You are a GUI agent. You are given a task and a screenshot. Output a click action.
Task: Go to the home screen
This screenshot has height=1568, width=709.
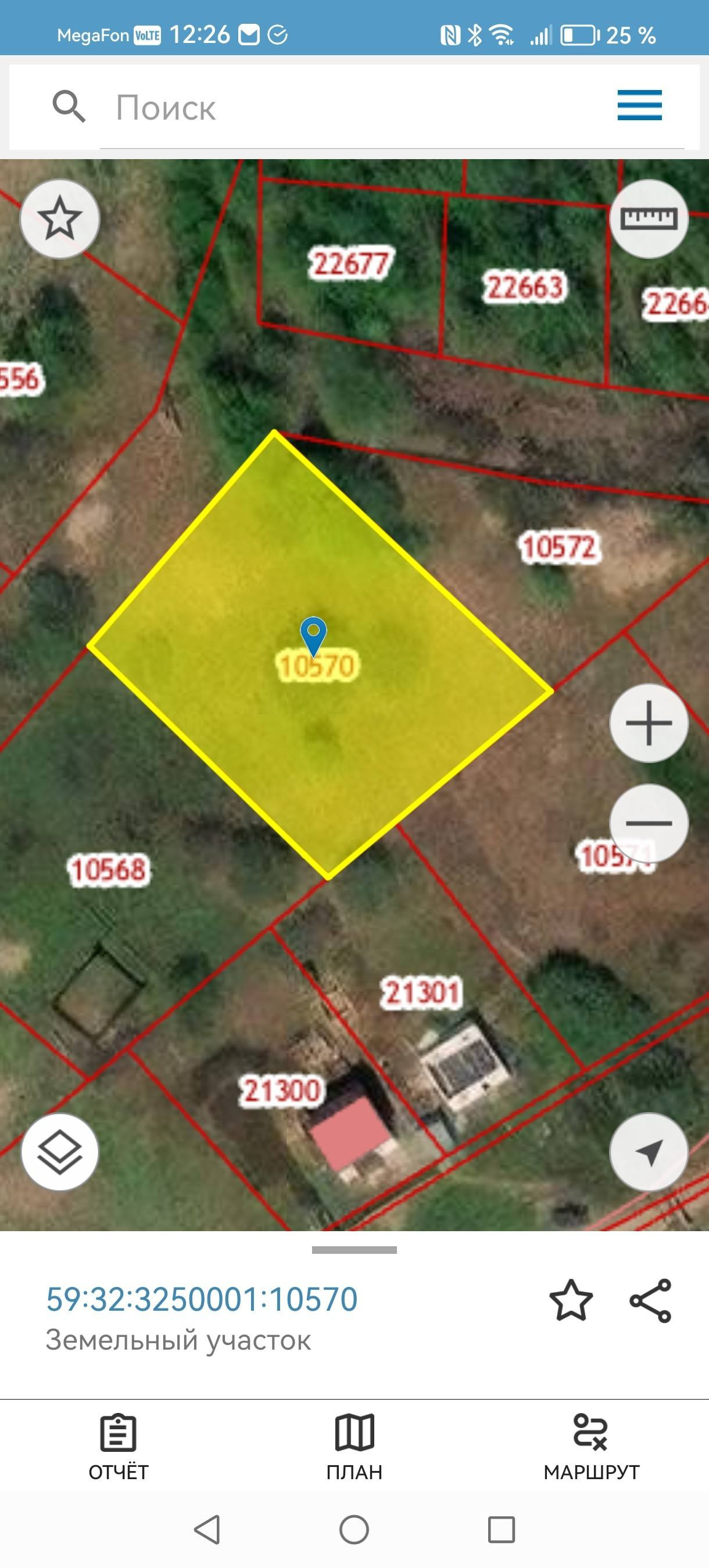click(354, 1530)
